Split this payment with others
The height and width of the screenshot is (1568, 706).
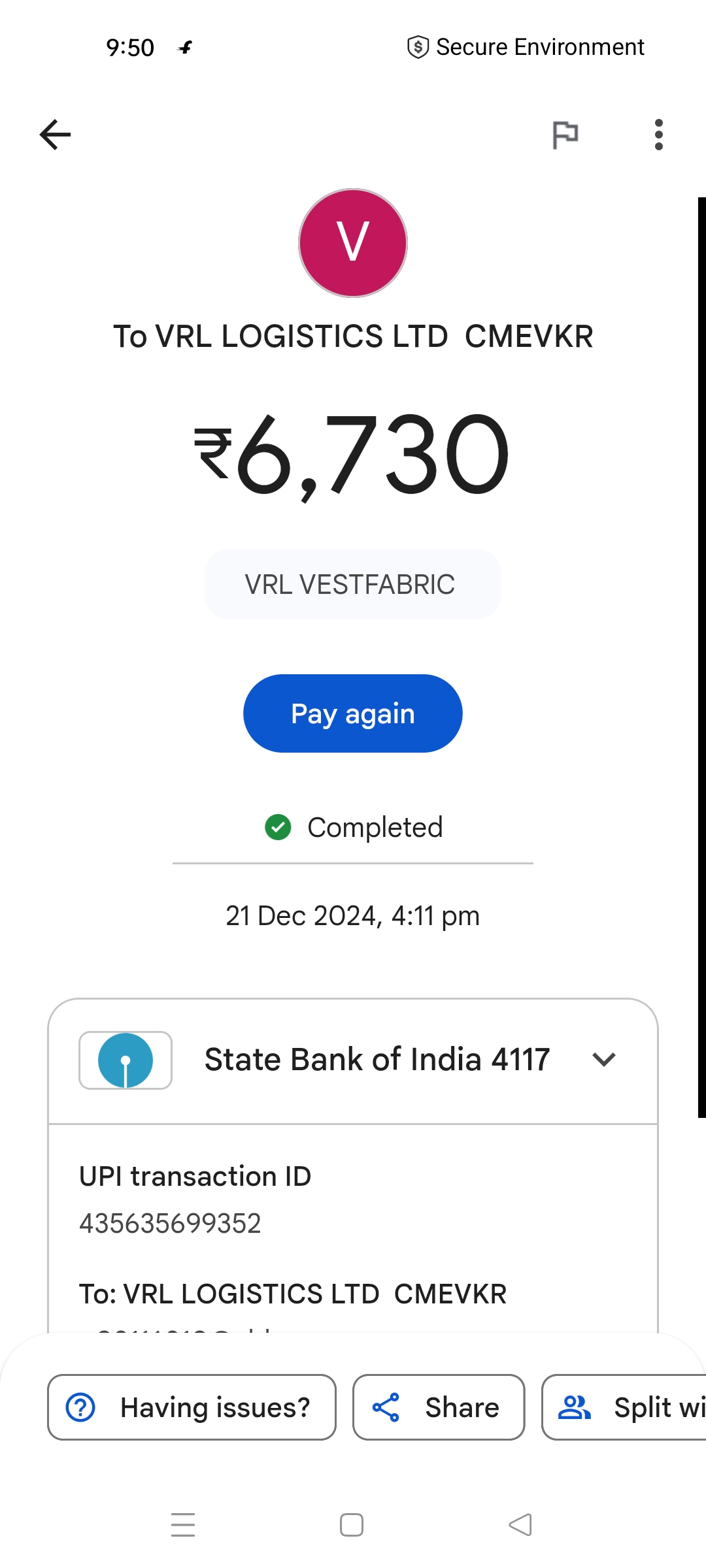click(624, 1407)
